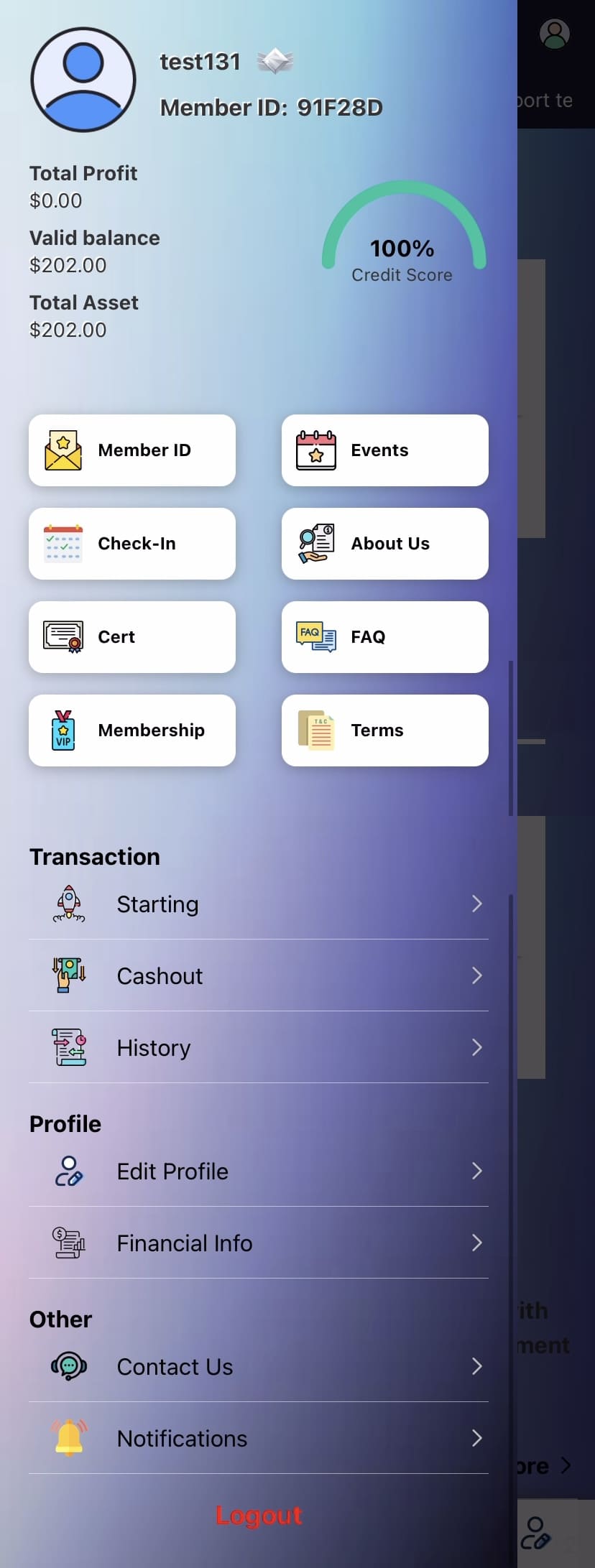Open the Events section
Image resolution: width=595 pixels, height=1568 pixels.
(x=384, y=450)
